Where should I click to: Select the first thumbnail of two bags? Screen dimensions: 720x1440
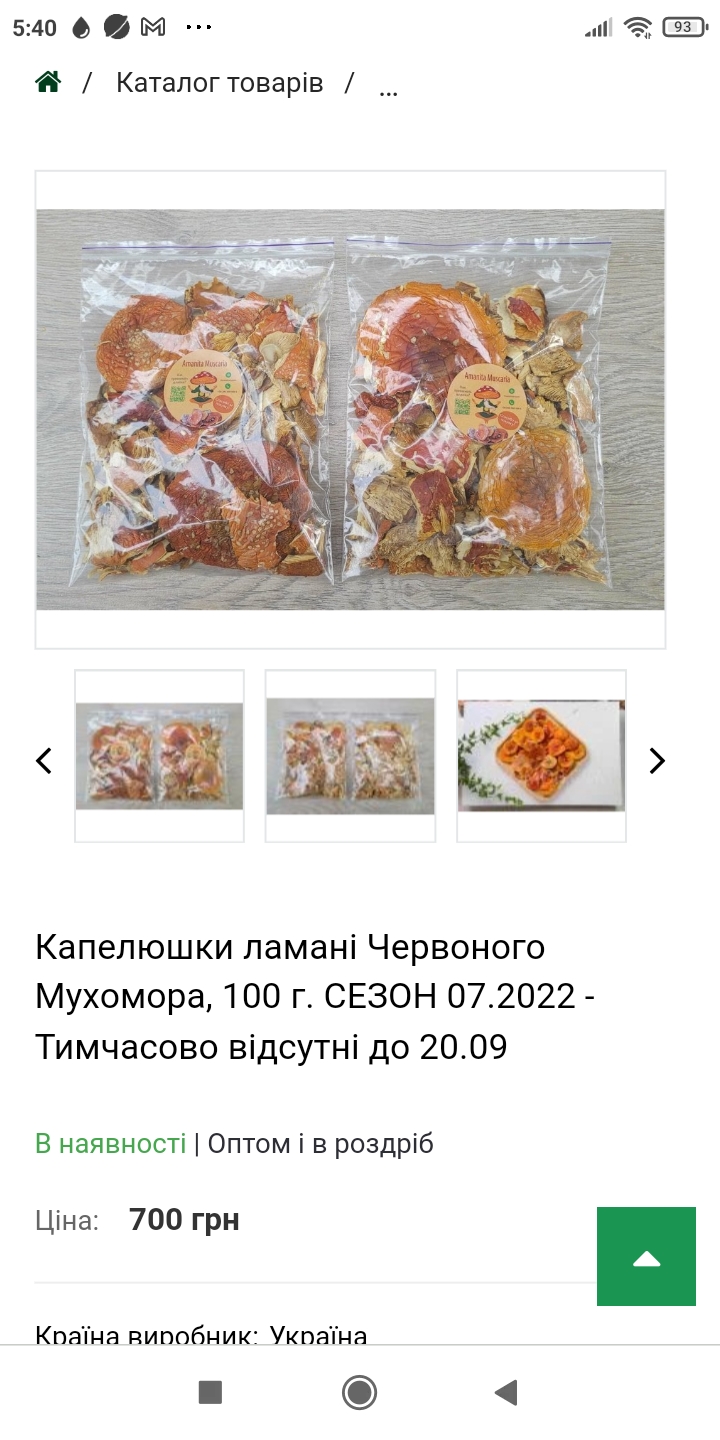160,756
